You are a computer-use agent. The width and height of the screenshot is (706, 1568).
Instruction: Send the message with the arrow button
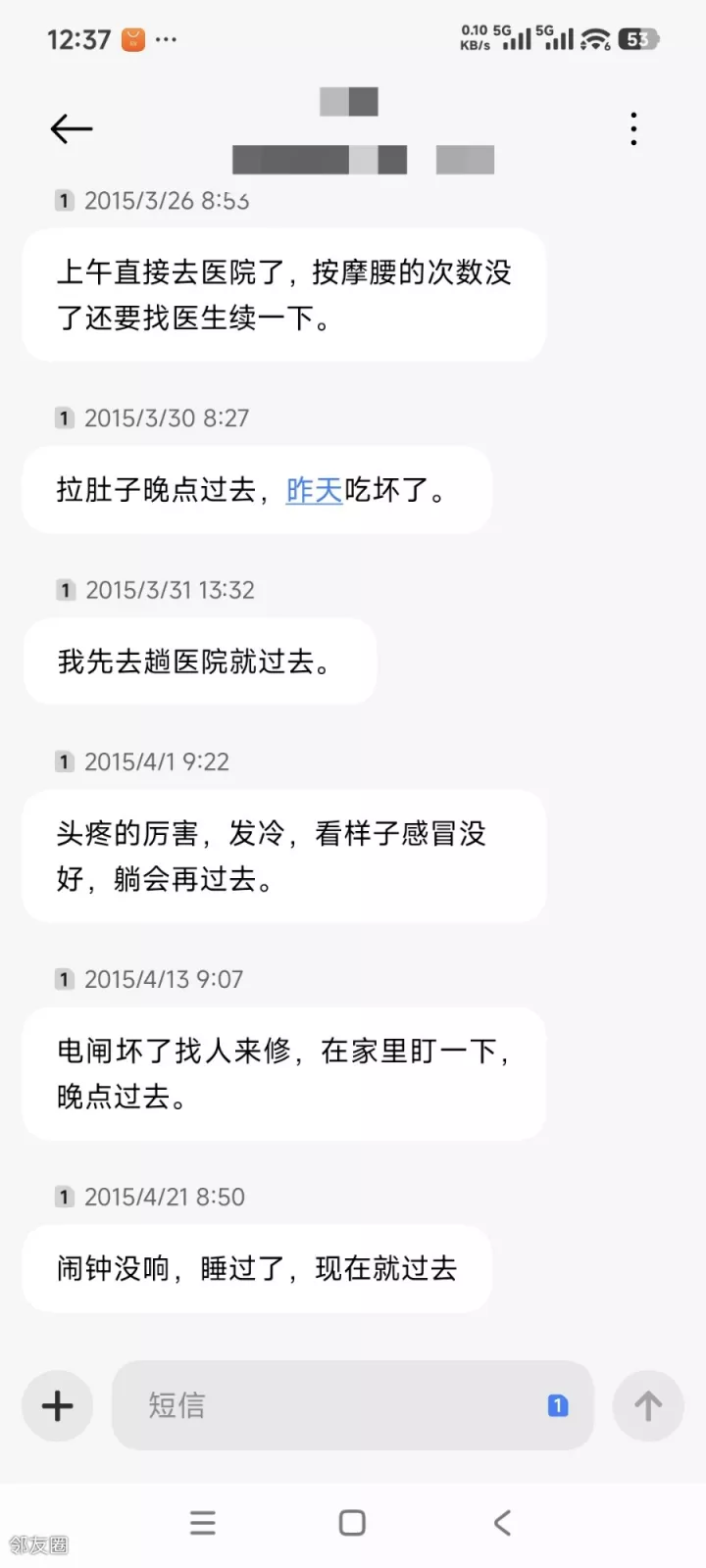pos(647,1405)
